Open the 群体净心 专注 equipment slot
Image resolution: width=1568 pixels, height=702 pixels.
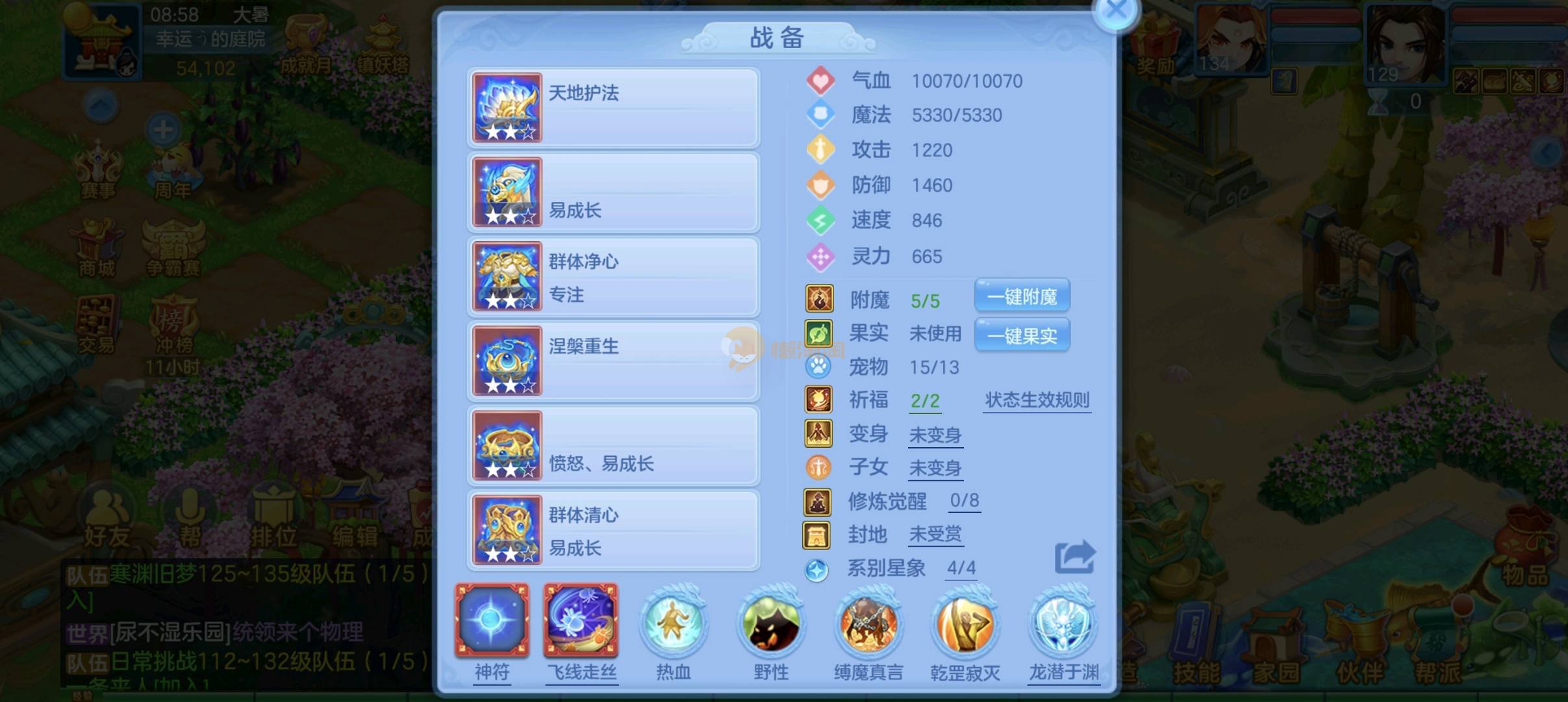613,277
